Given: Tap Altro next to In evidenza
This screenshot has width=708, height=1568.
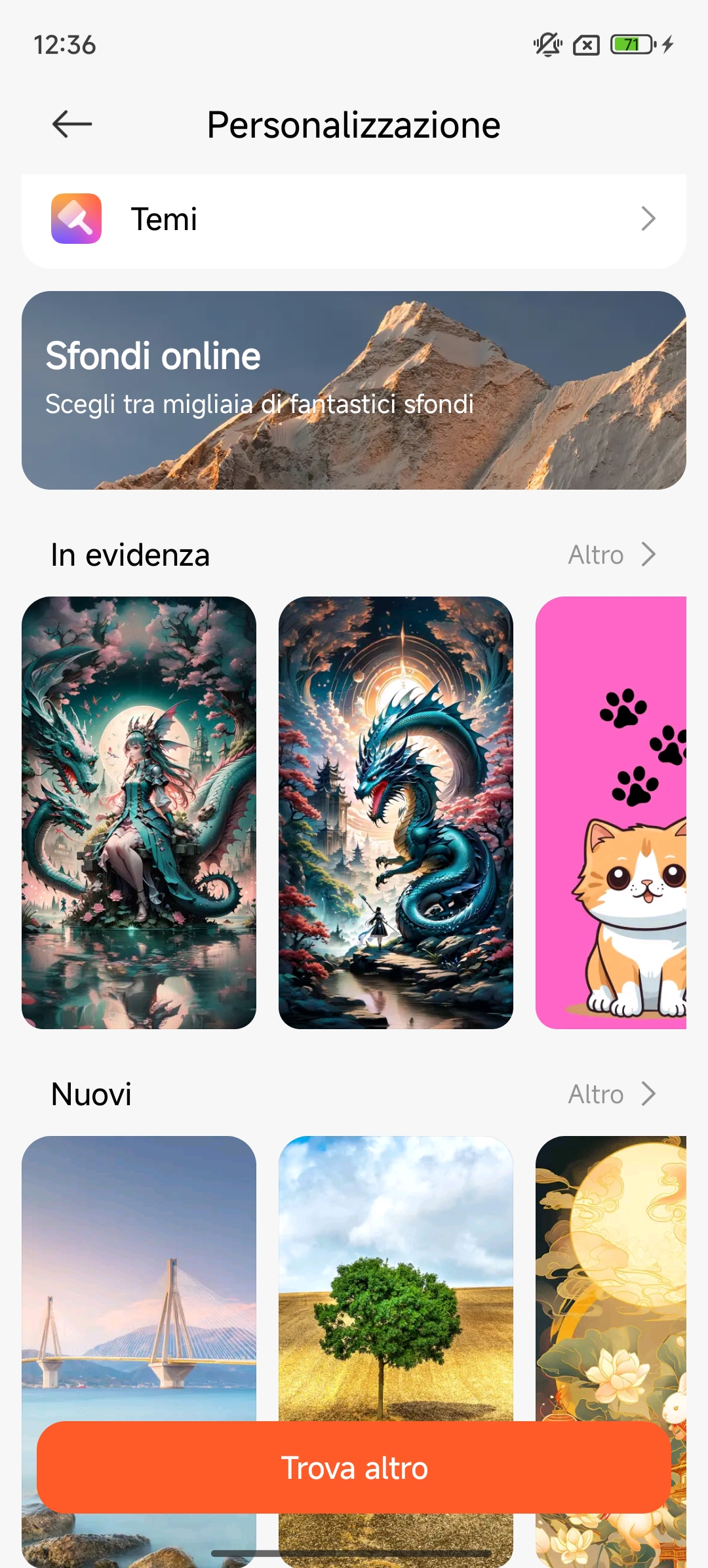Looking at the screenshot, I should tap(611, 555).
